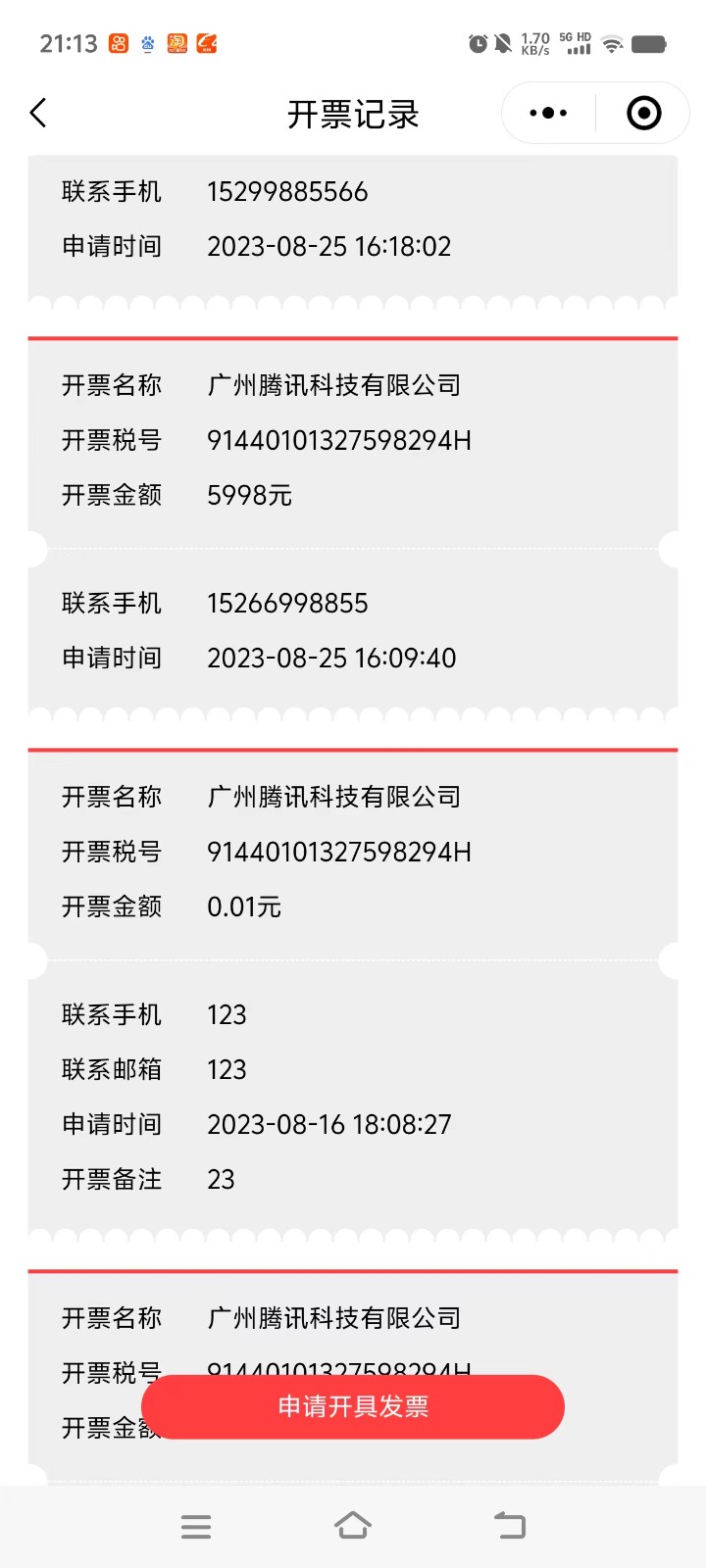
Task: Close the mini program via the circle icon
Action: click(644, 114)
